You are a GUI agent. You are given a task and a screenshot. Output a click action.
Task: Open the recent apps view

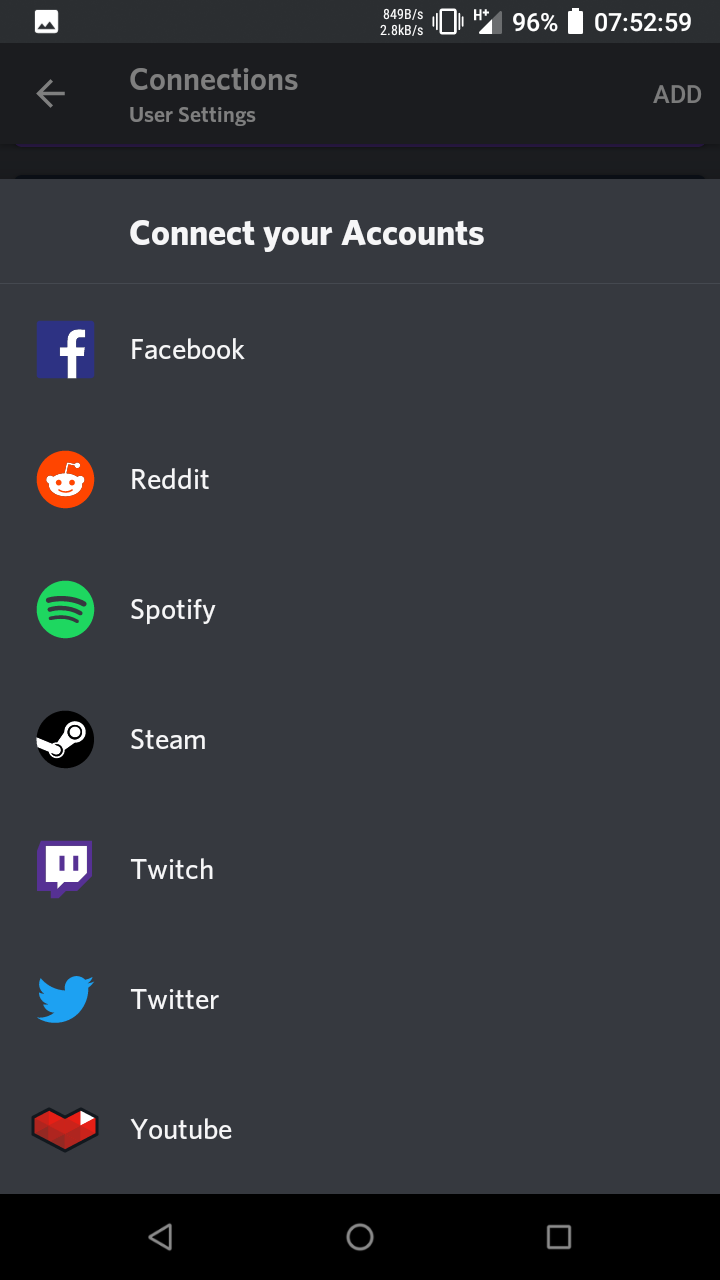click(x=559, y=1237)
